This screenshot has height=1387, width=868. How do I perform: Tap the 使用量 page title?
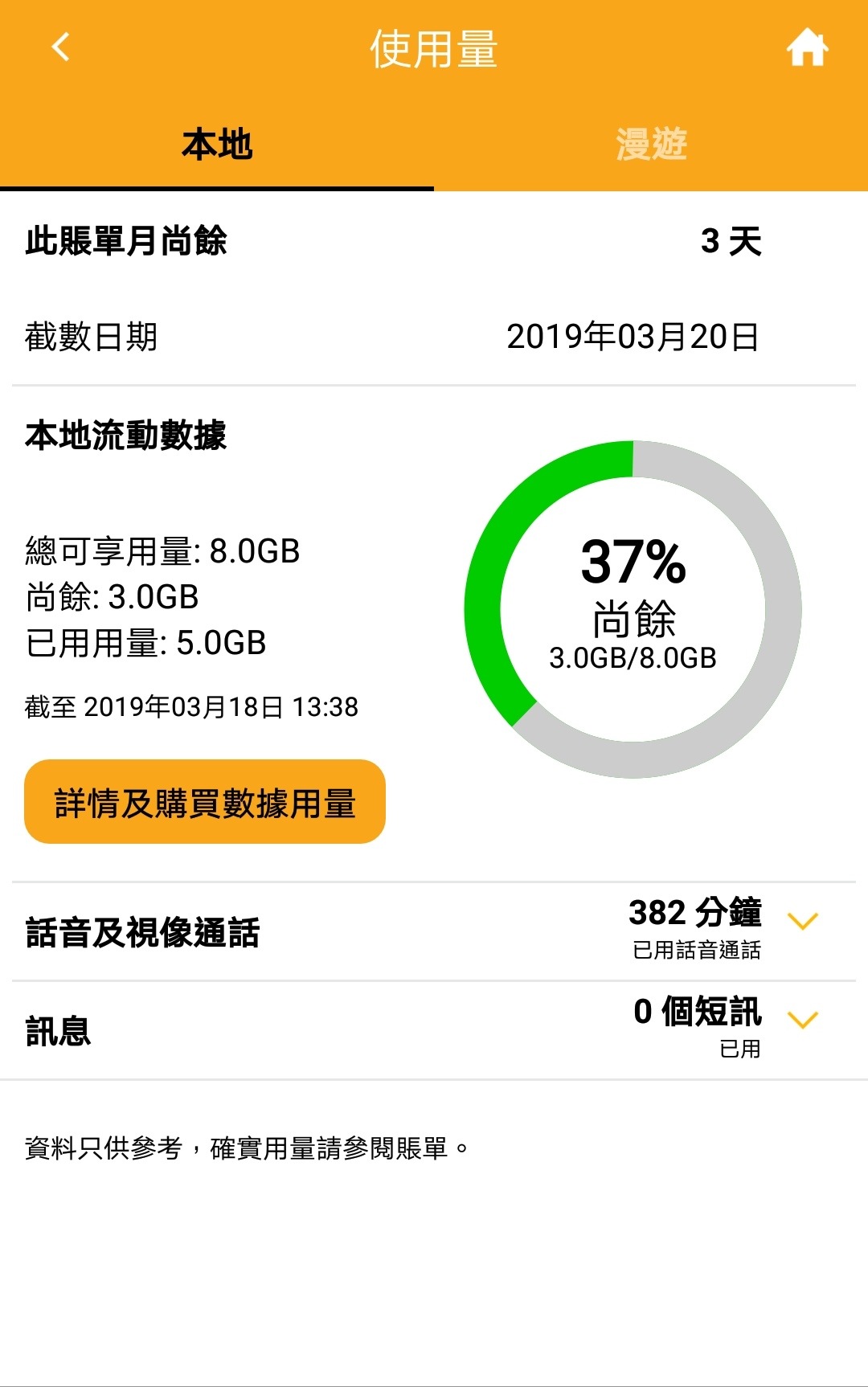coord(434,47)
